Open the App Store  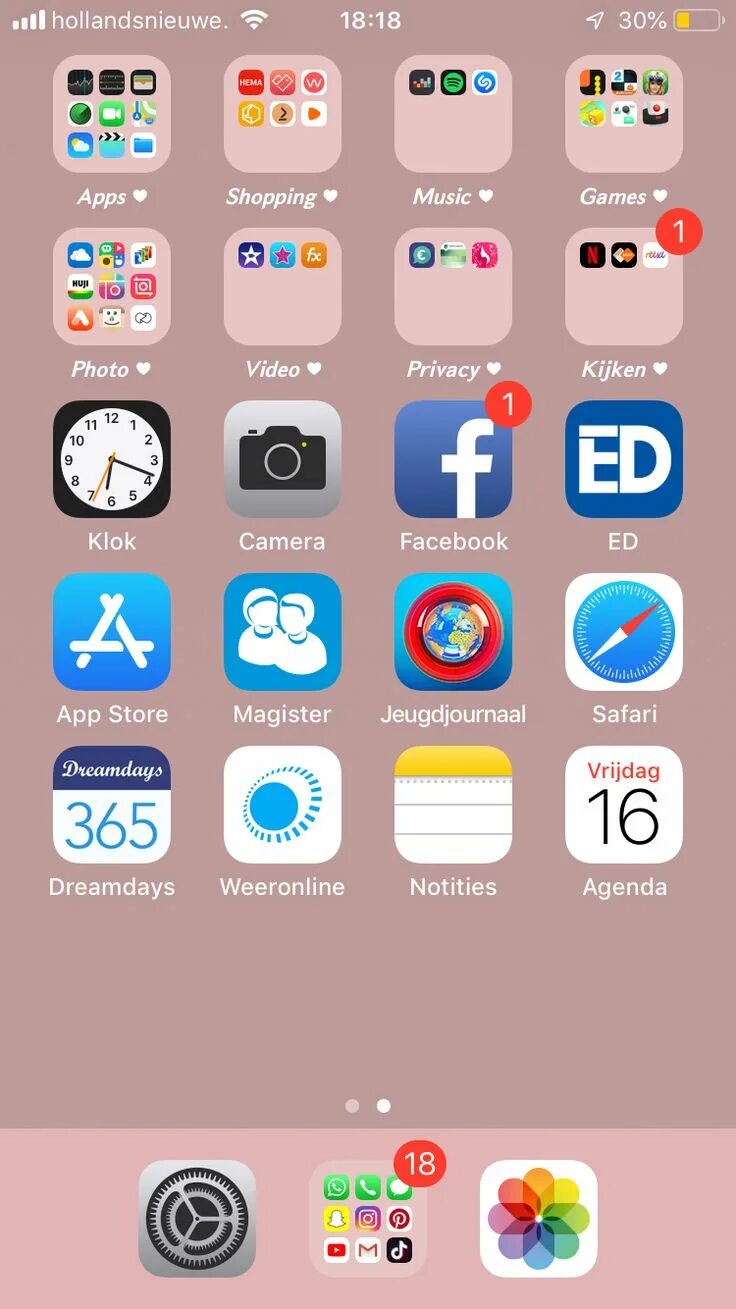coord(112,632)
